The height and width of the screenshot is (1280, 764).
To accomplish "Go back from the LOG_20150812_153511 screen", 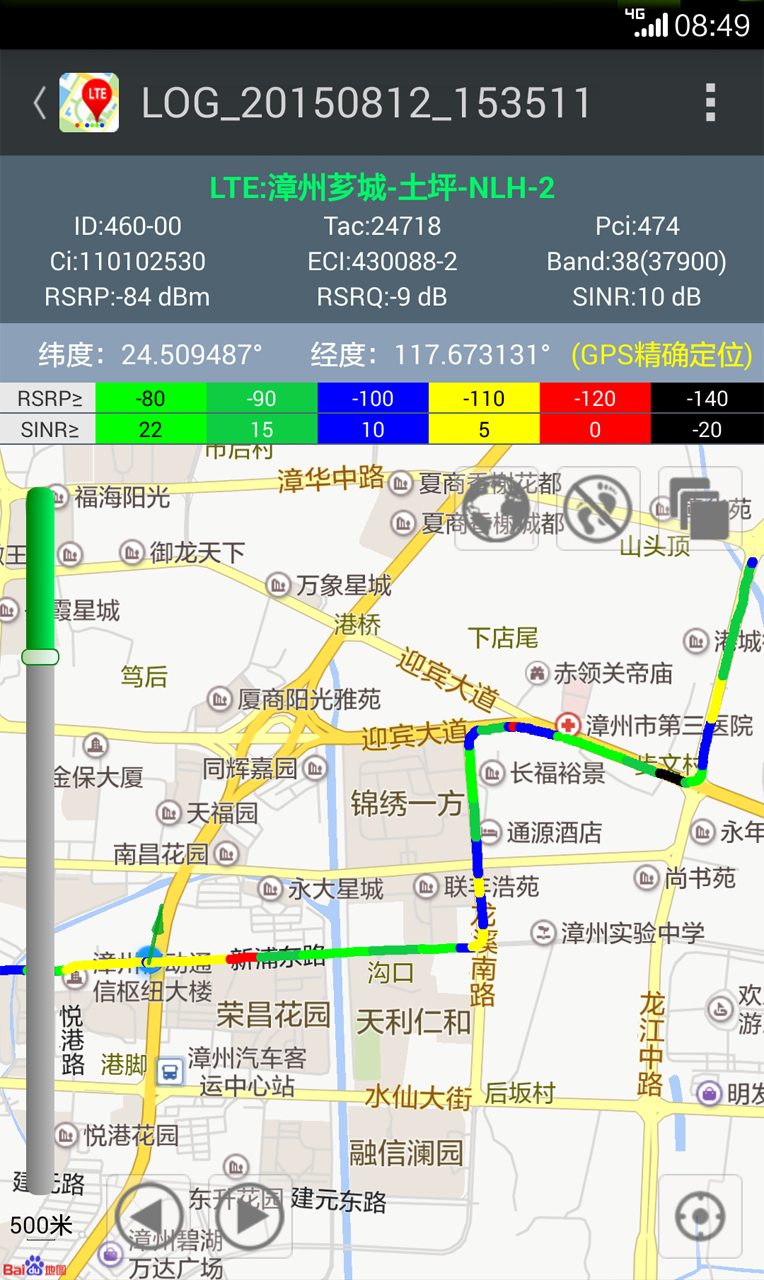I will click(40, 103).
